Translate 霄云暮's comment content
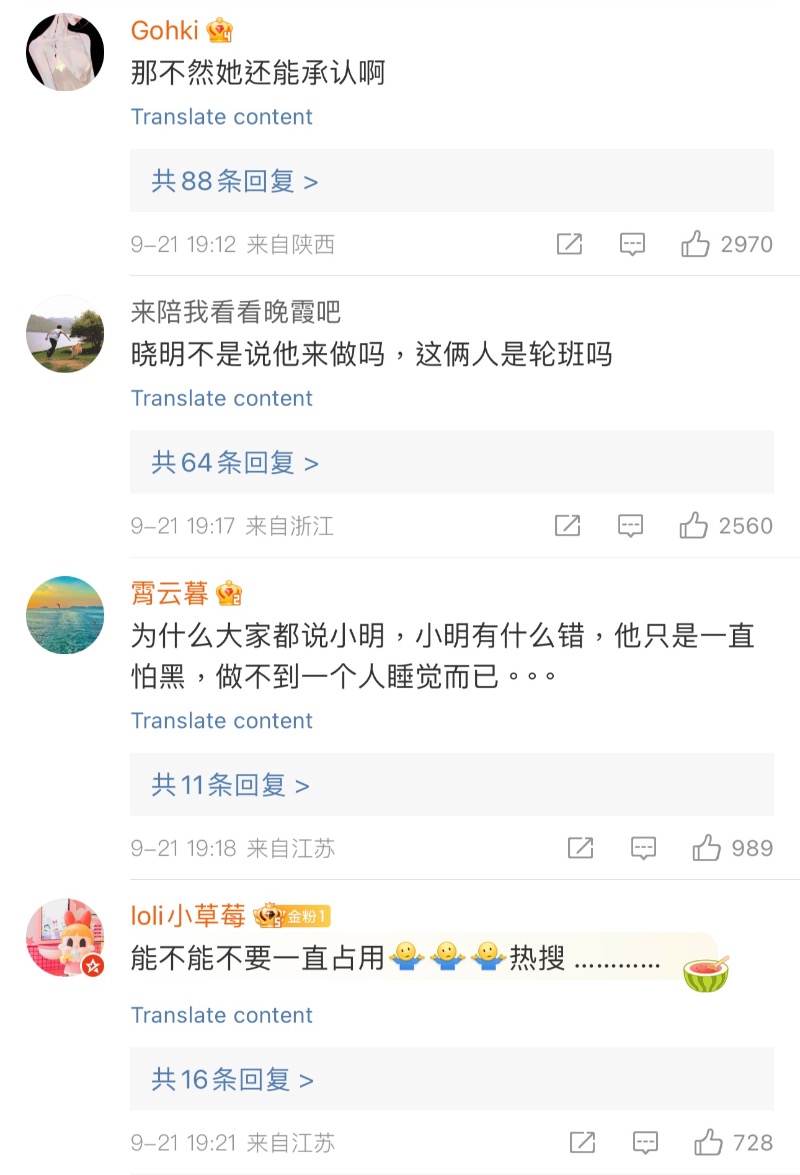 click(221, 721)
